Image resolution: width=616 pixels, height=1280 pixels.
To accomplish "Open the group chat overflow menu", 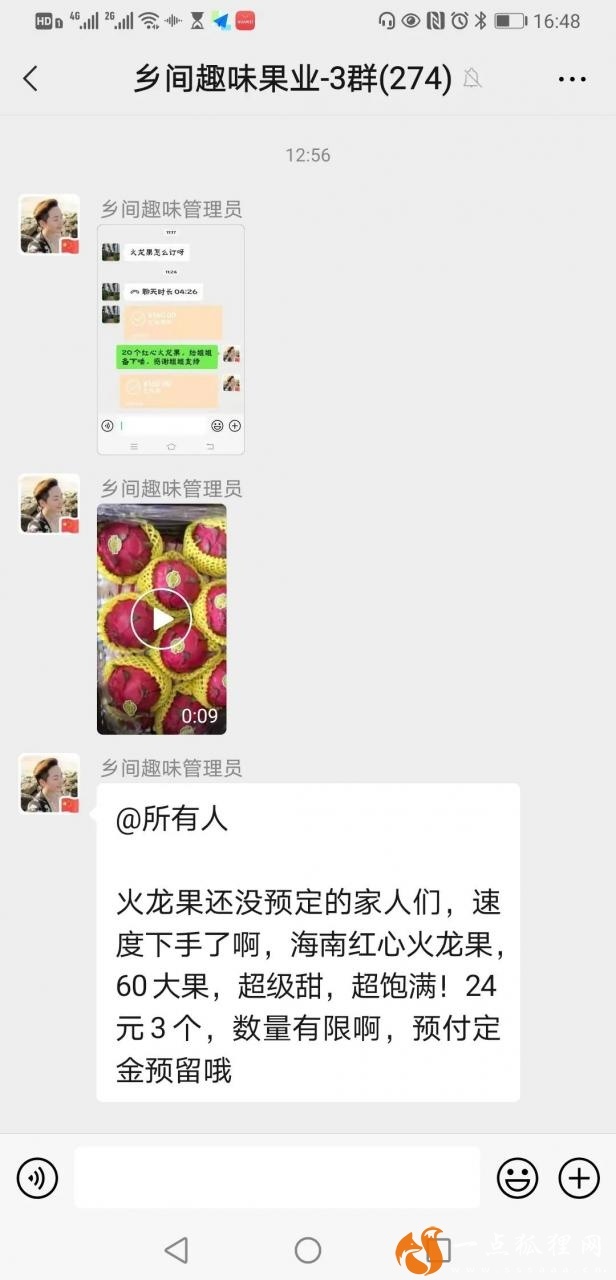I will 572,79.
